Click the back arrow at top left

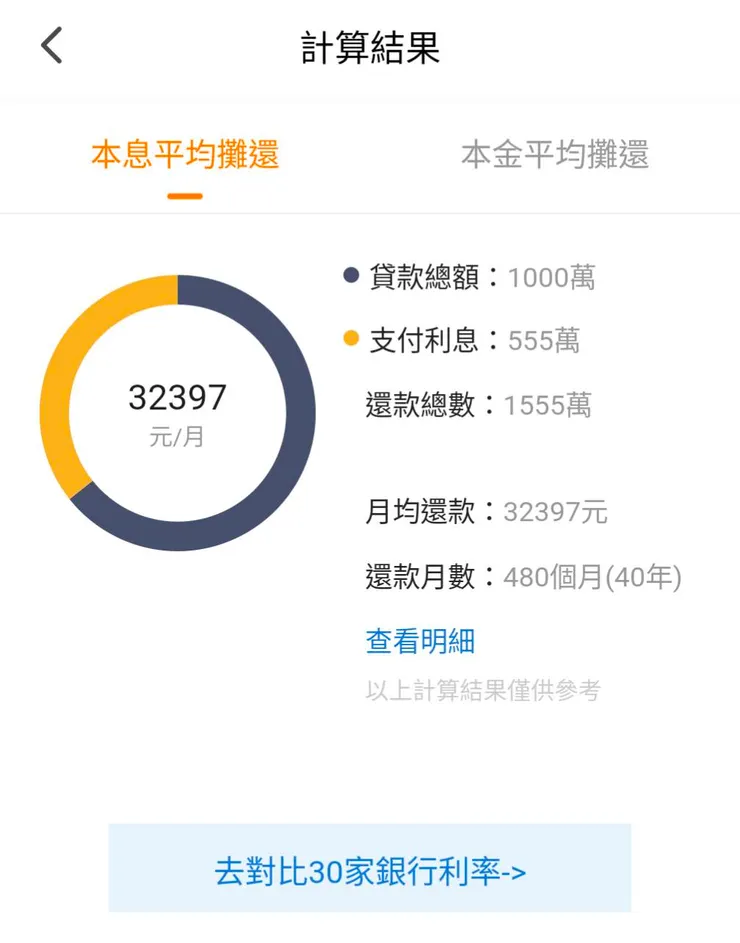click(x=51, y=45)
